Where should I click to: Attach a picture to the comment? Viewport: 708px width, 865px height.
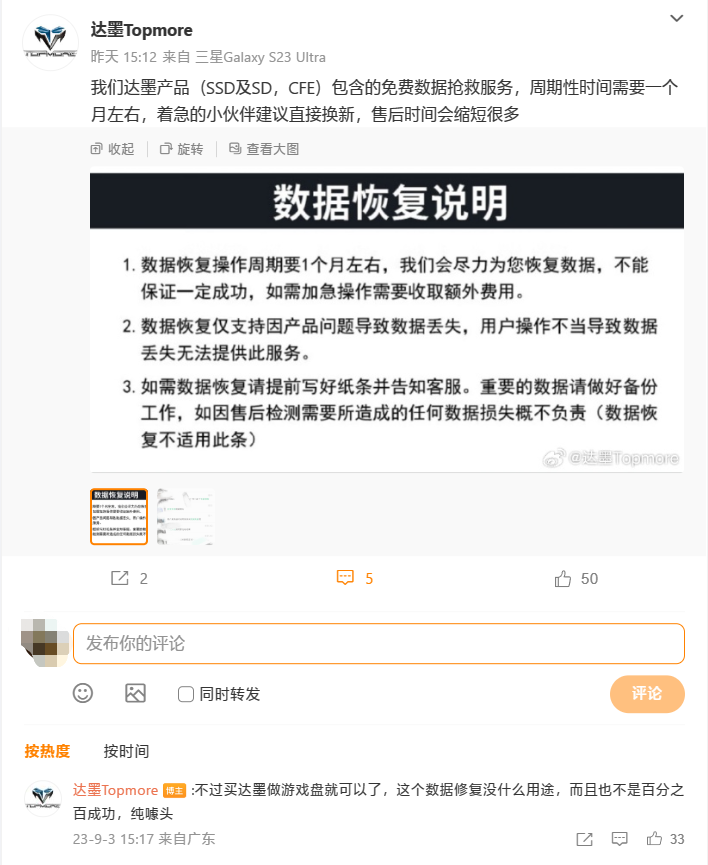[x=135, y=693]
